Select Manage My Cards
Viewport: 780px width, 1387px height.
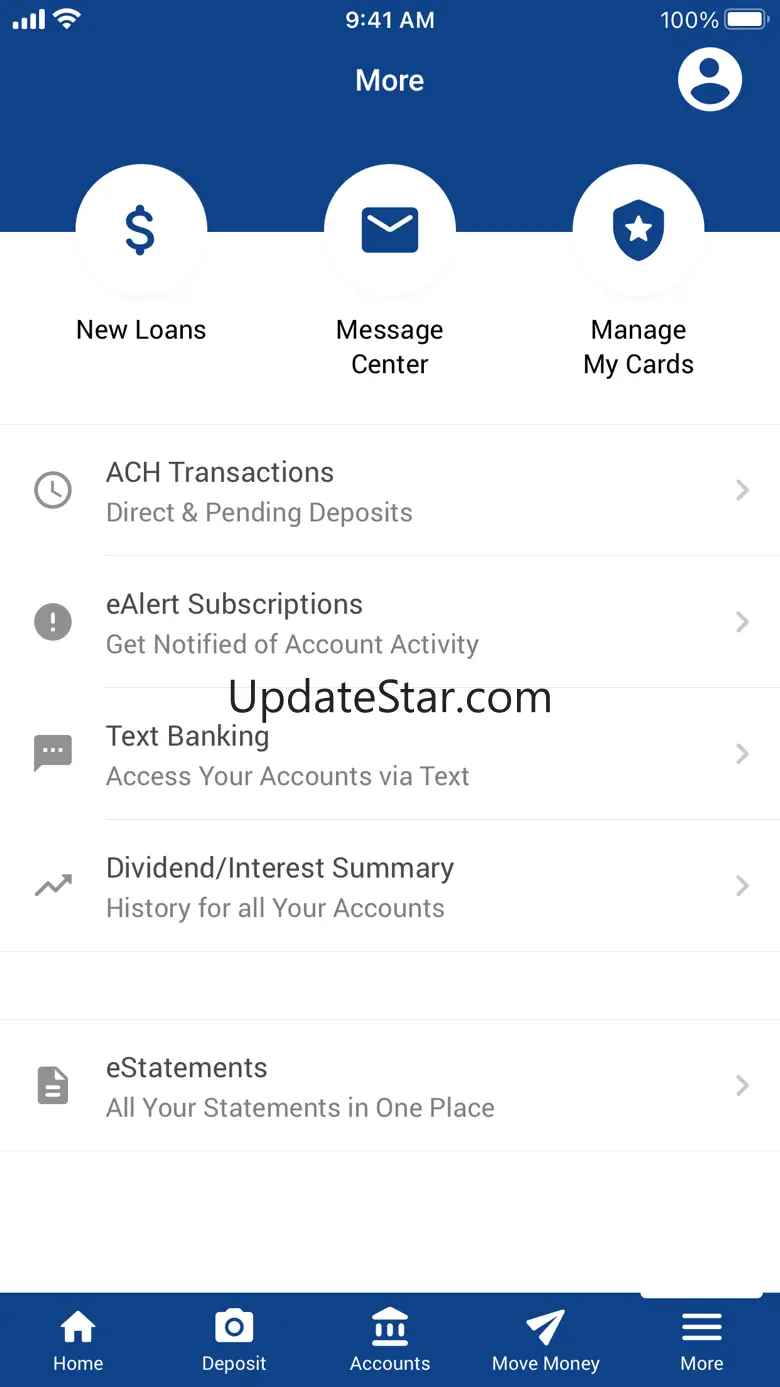point(638,271)
